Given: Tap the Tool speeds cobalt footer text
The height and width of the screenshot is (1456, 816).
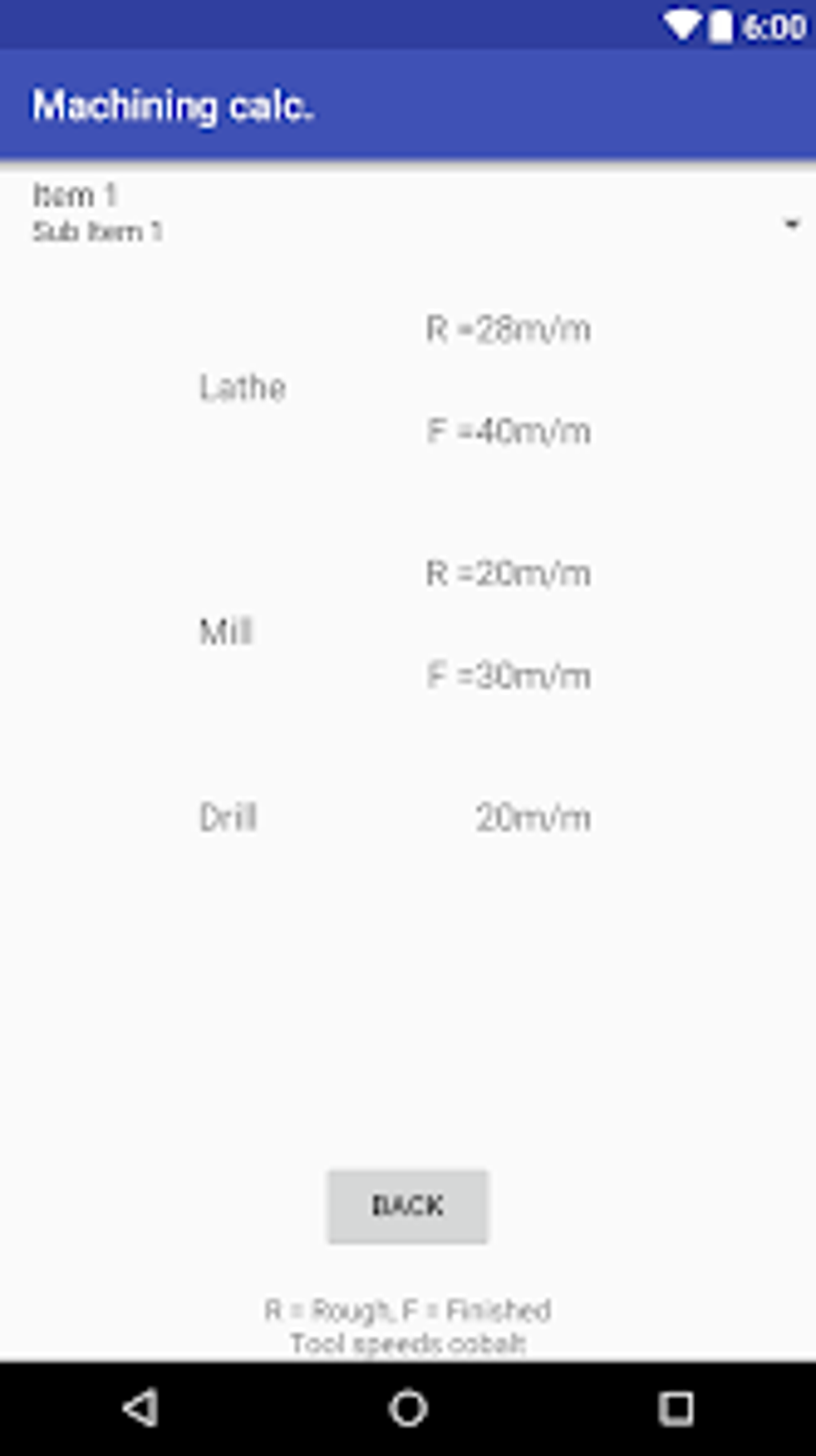Looking at the screenshot, I should tap(408, 1342).
